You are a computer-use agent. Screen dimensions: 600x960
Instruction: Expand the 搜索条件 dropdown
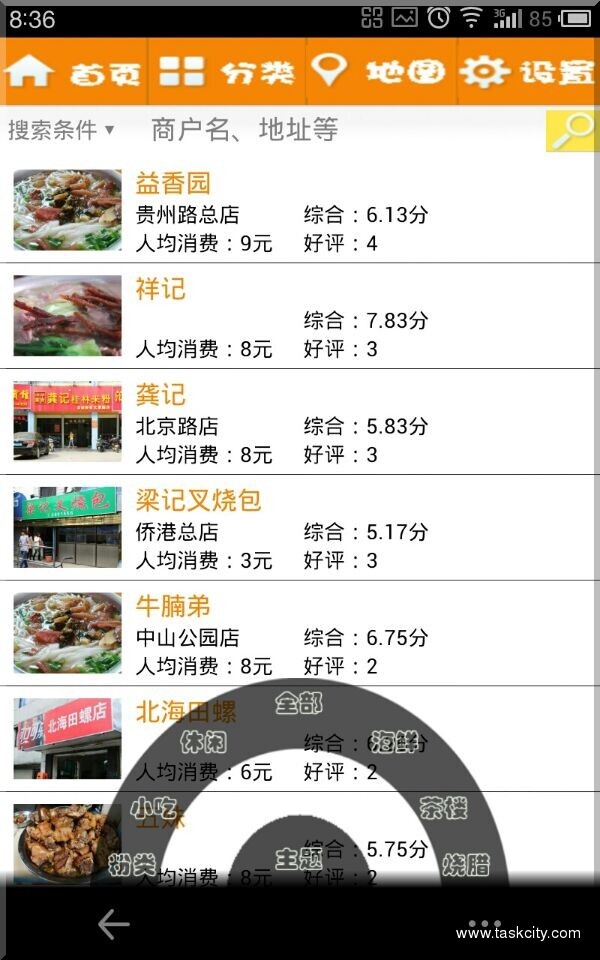[62, 130]
